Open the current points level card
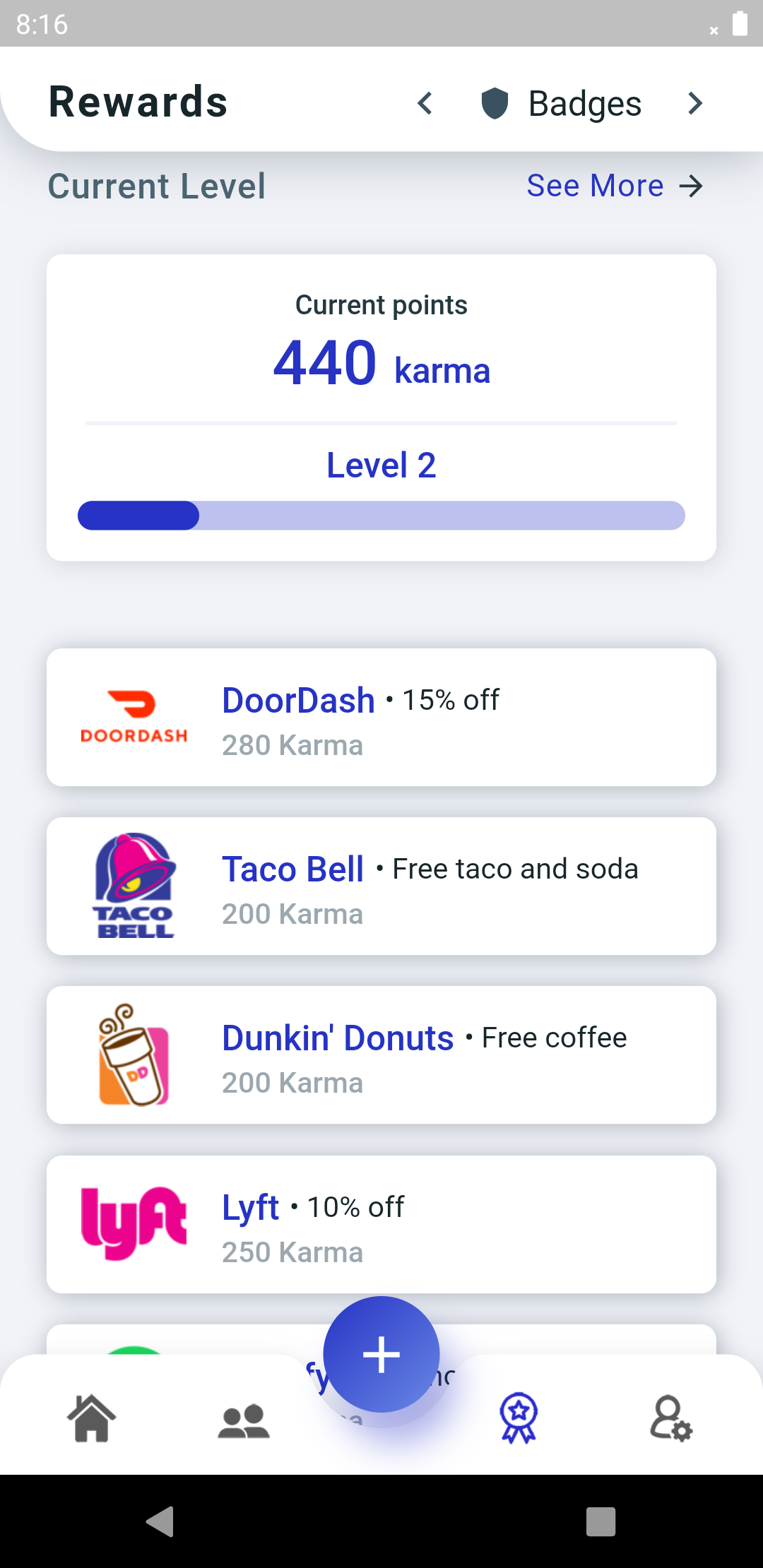The image size is (763, 1568). (x=381, y=408)
